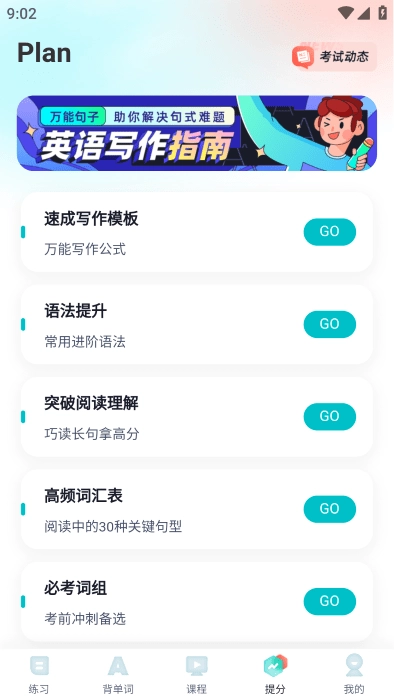Open the 课程 tab
The width and height of the screenshot is (394, 700).
pyautogui.click(x=197, y=675)
